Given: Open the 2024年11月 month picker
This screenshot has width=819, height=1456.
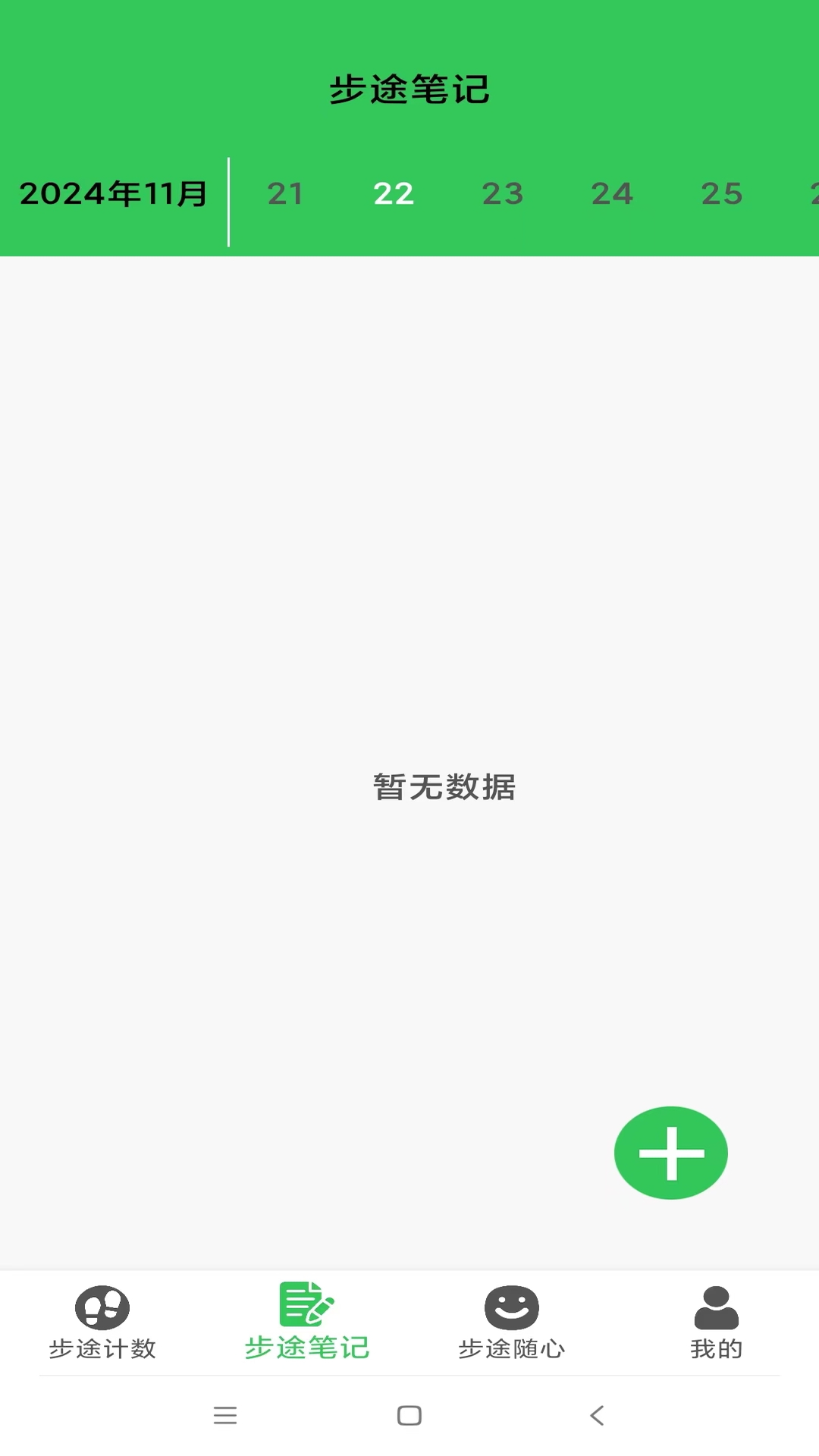Looking at the screenshot, I should 113,194.
